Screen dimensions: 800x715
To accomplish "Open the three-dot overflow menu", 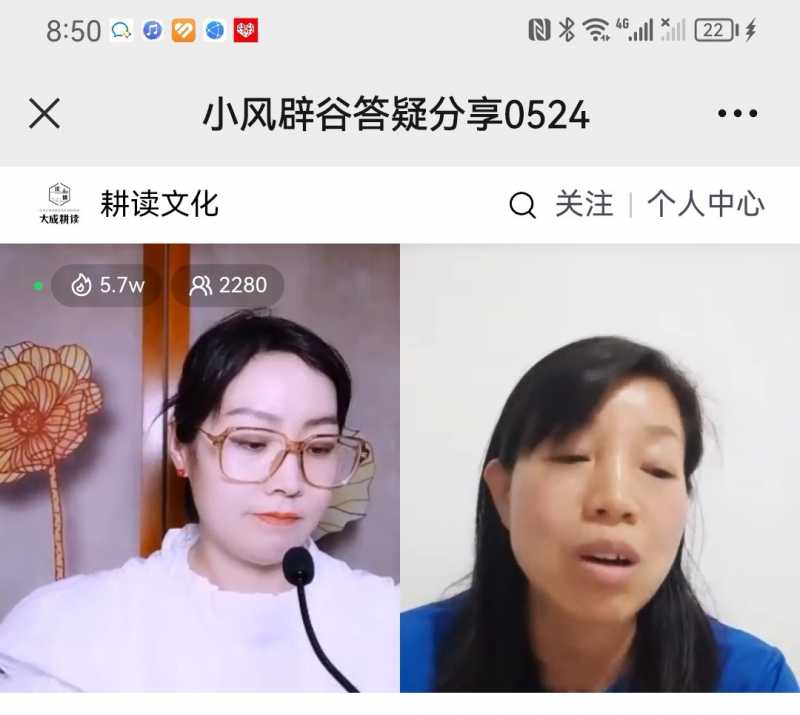I will point(737,114).
